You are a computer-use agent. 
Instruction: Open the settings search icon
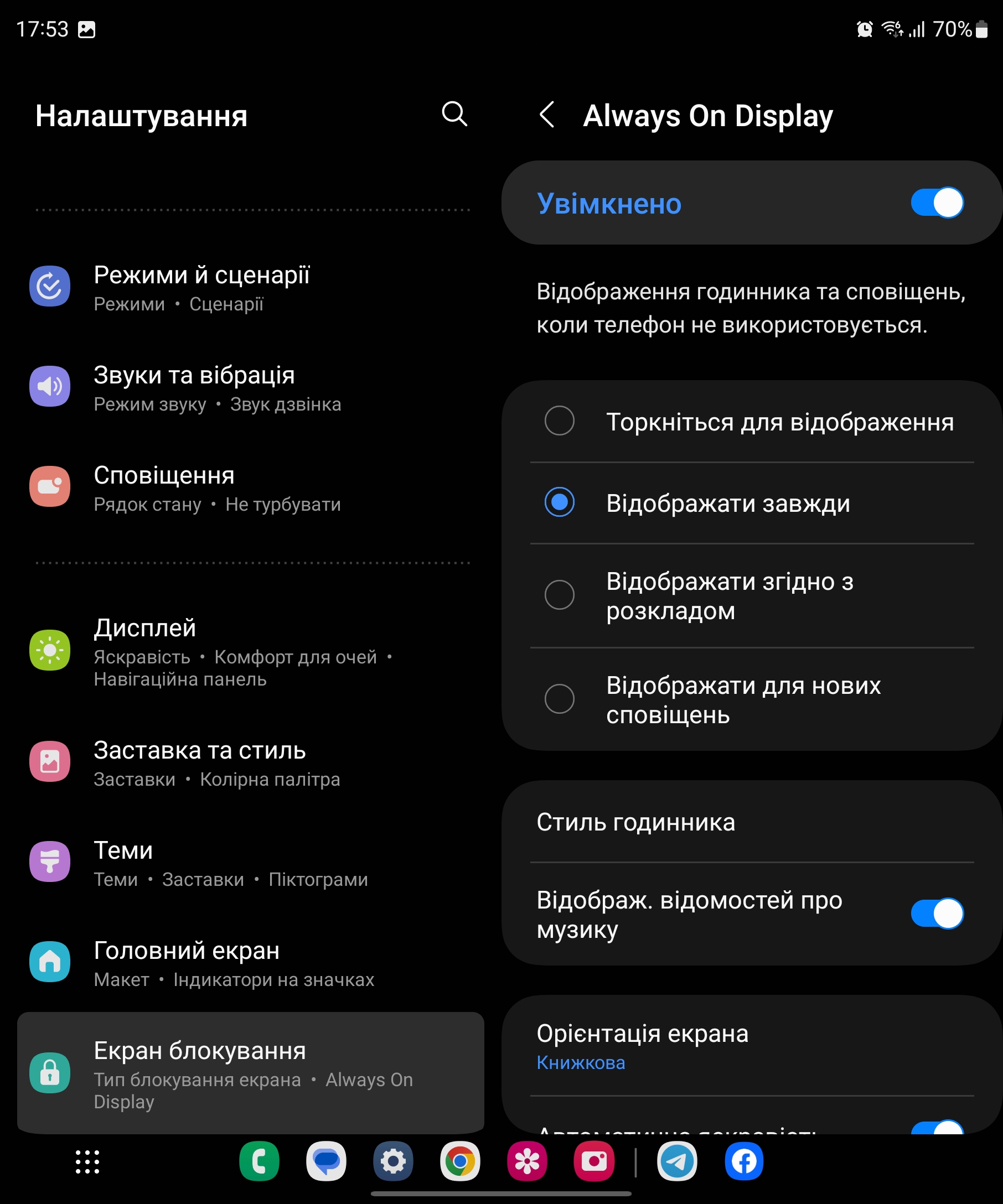(x=454, y=113)
